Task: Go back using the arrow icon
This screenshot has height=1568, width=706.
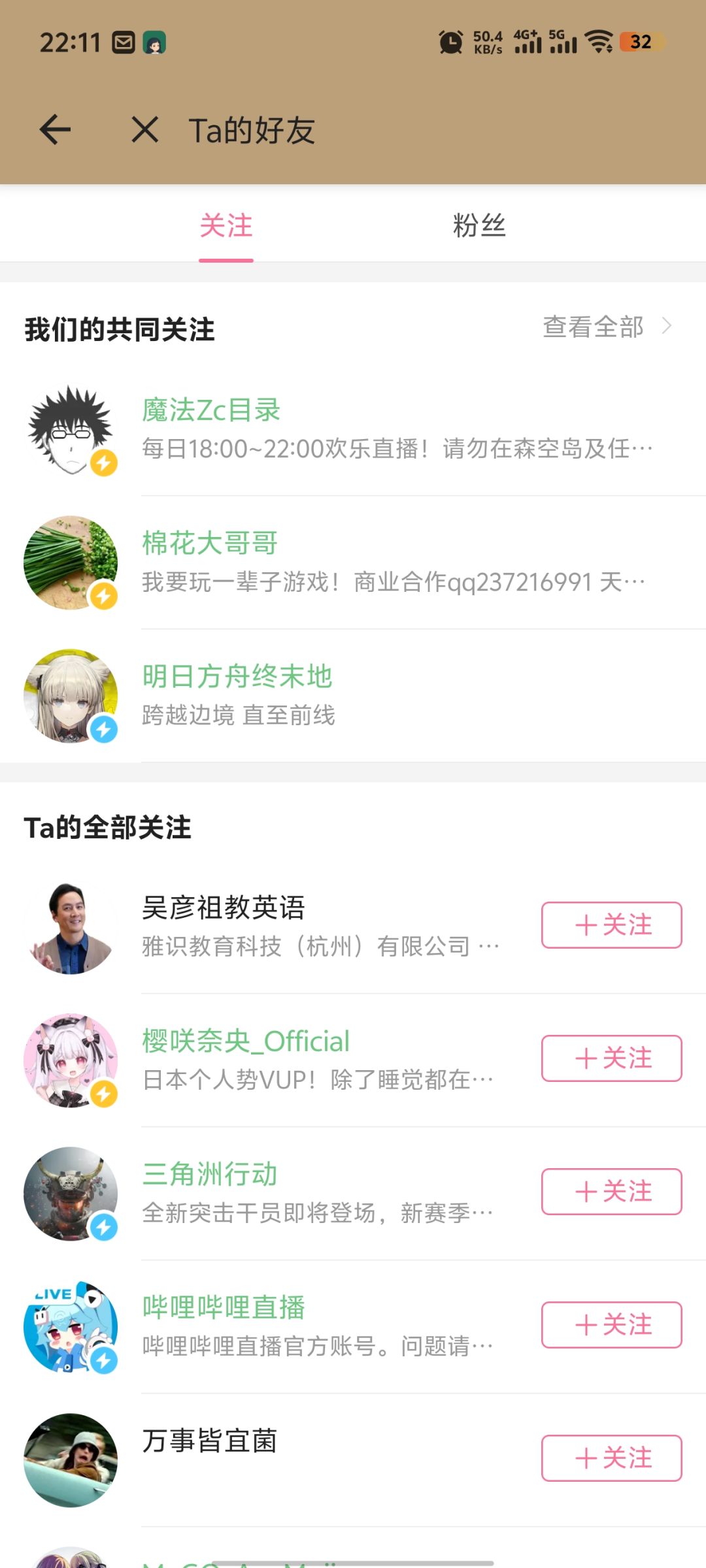Action: click(x=55, y=129)
